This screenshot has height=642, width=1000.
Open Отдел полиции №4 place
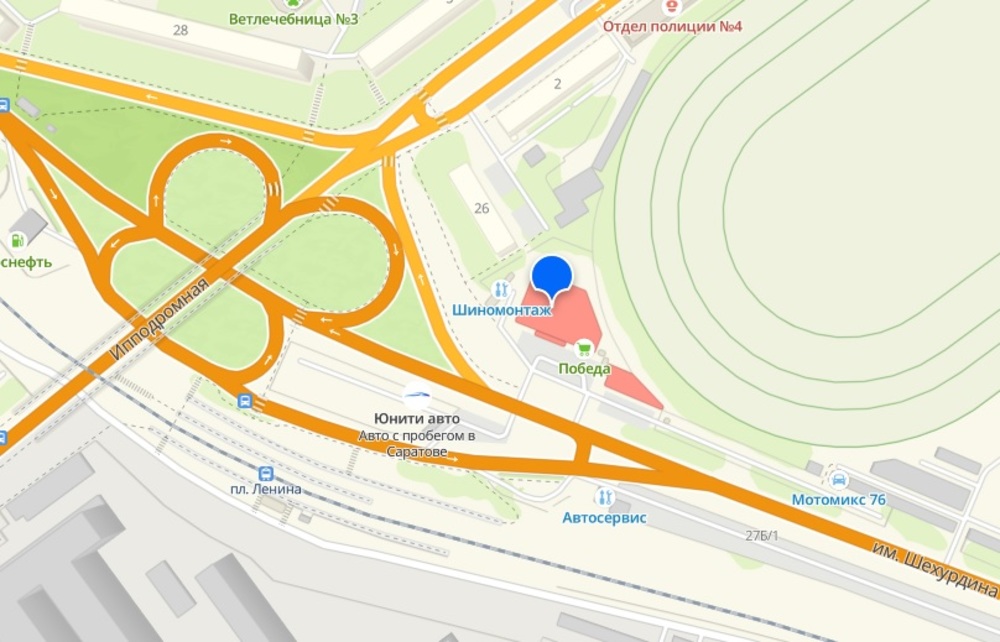[x=670, y=8]
